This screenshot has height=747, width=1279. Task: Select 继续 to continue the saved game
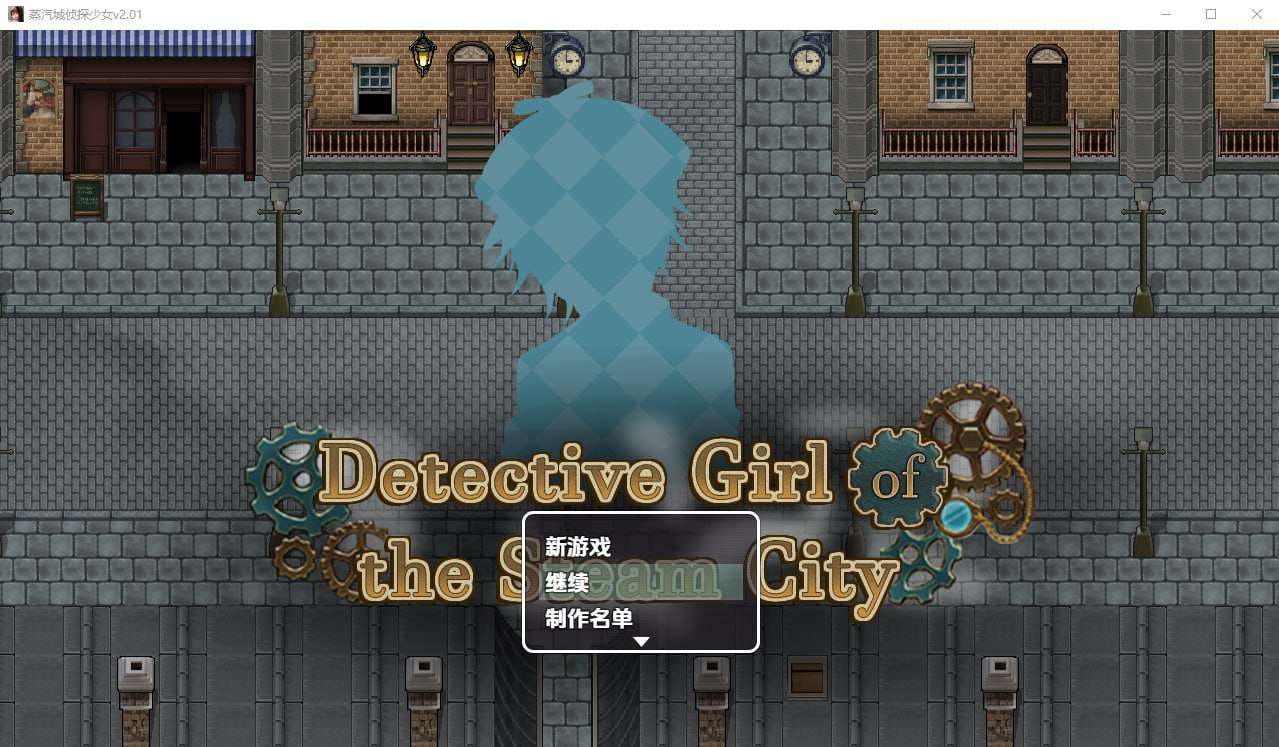tap(567, 583)
